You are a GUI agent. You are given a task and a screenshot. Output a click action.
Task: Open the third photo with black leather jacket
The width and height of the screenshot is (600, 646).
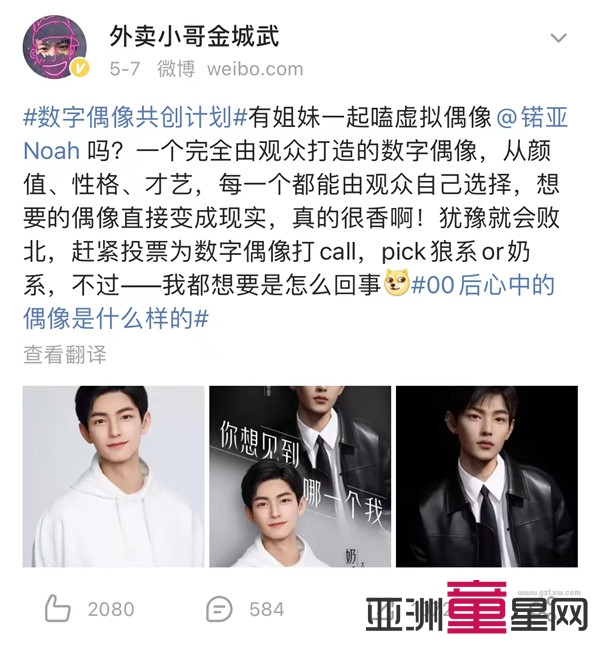tap(486, 476)
